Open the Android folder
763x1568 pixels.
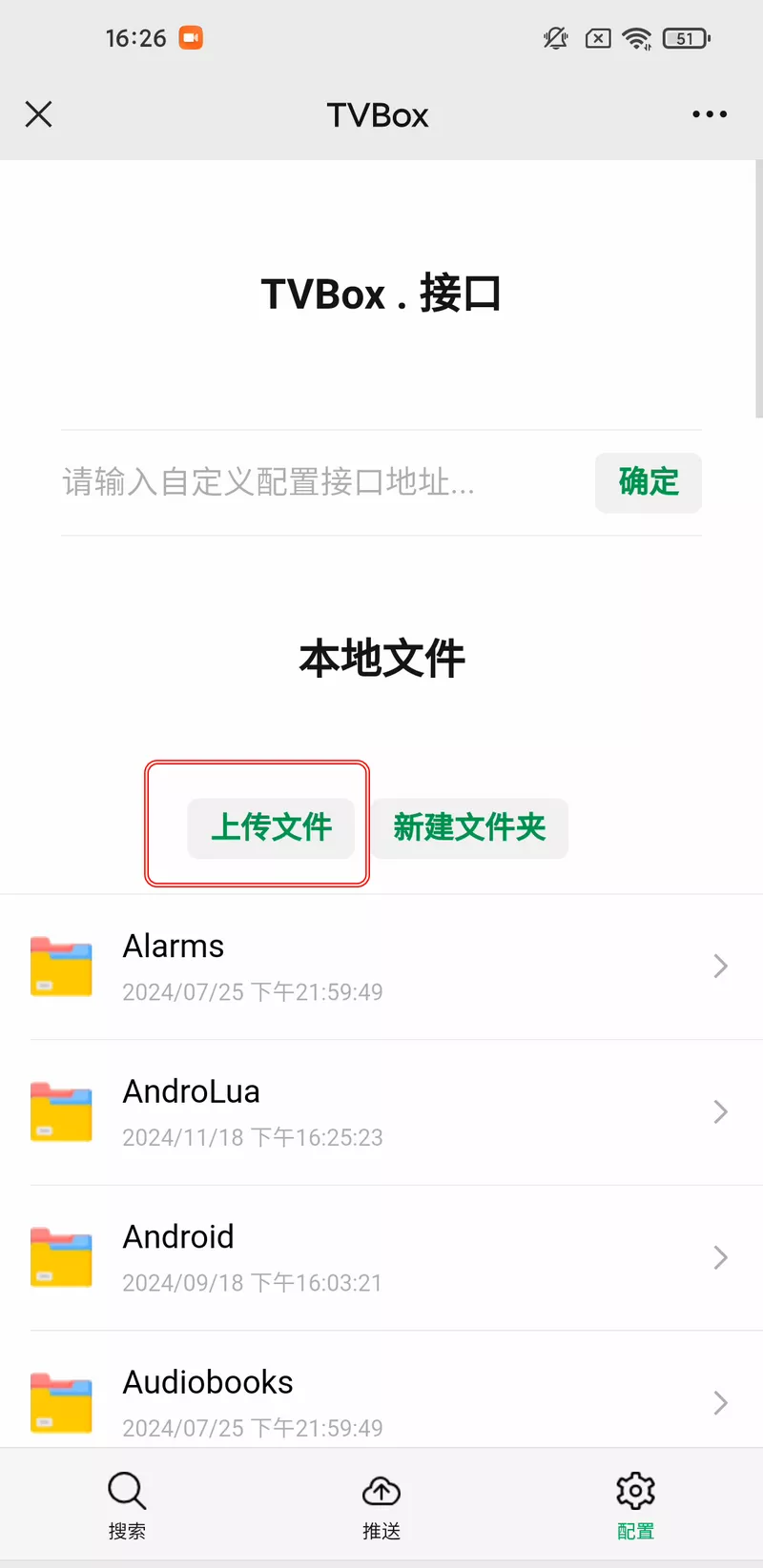pos(381,1257)
